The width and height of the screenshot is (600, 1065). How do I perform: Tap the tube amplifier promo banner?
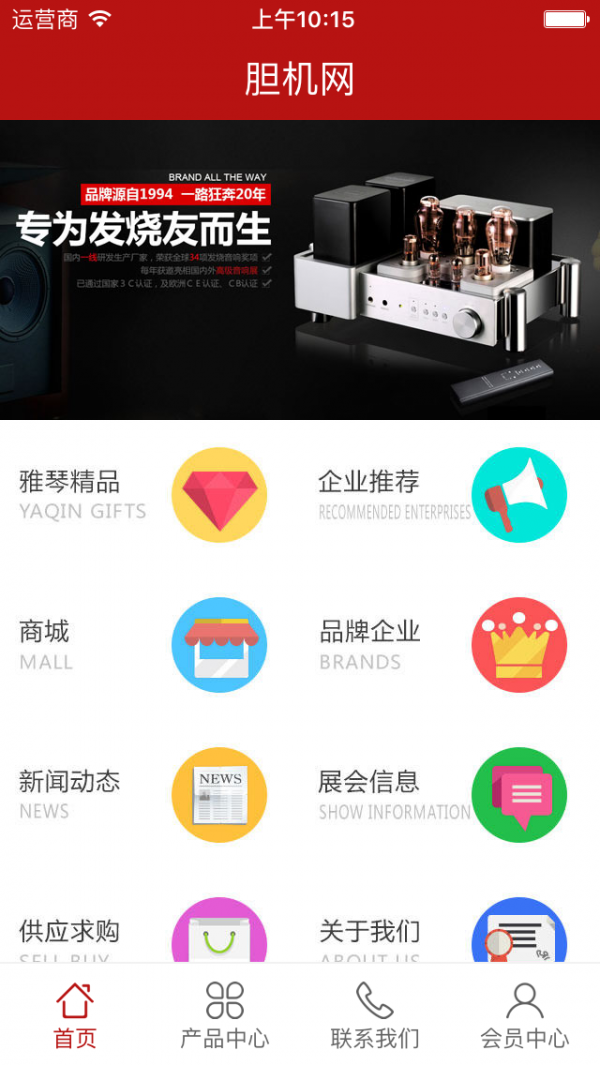(300, 270)
